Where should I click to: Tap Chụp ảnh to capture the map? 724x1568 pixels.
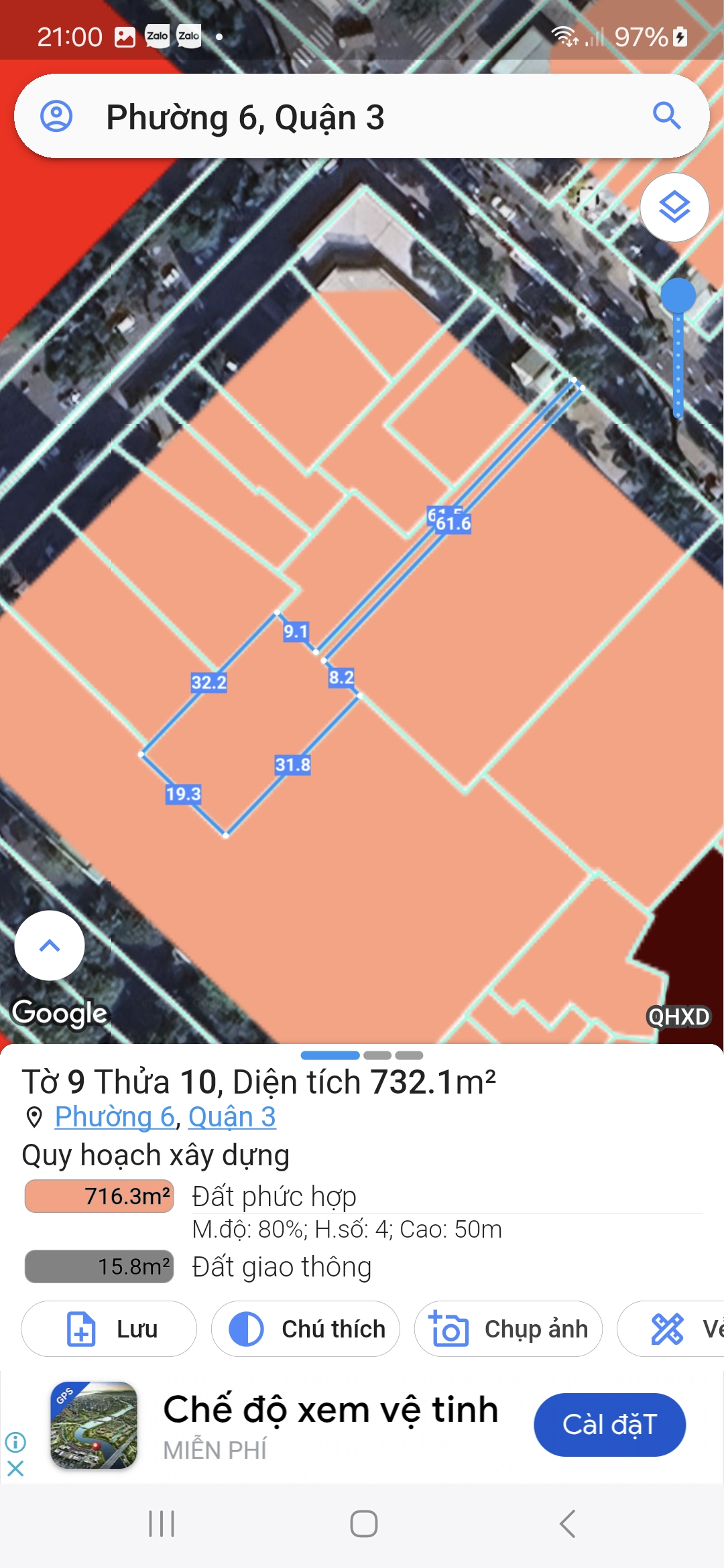(508, 1329)
